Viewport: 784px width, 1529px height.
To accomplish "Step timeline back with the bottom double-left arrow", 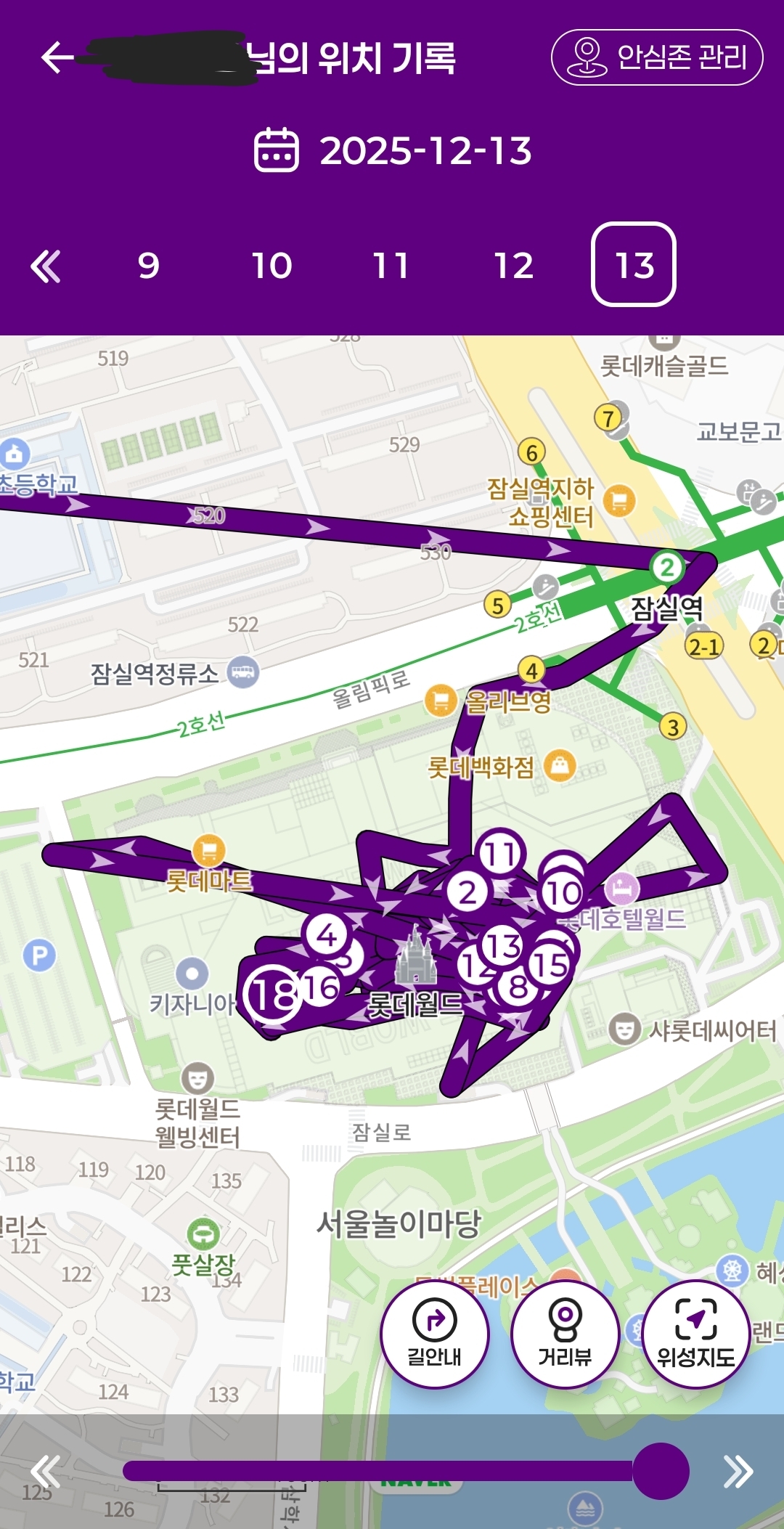I will pos(45,1472).
